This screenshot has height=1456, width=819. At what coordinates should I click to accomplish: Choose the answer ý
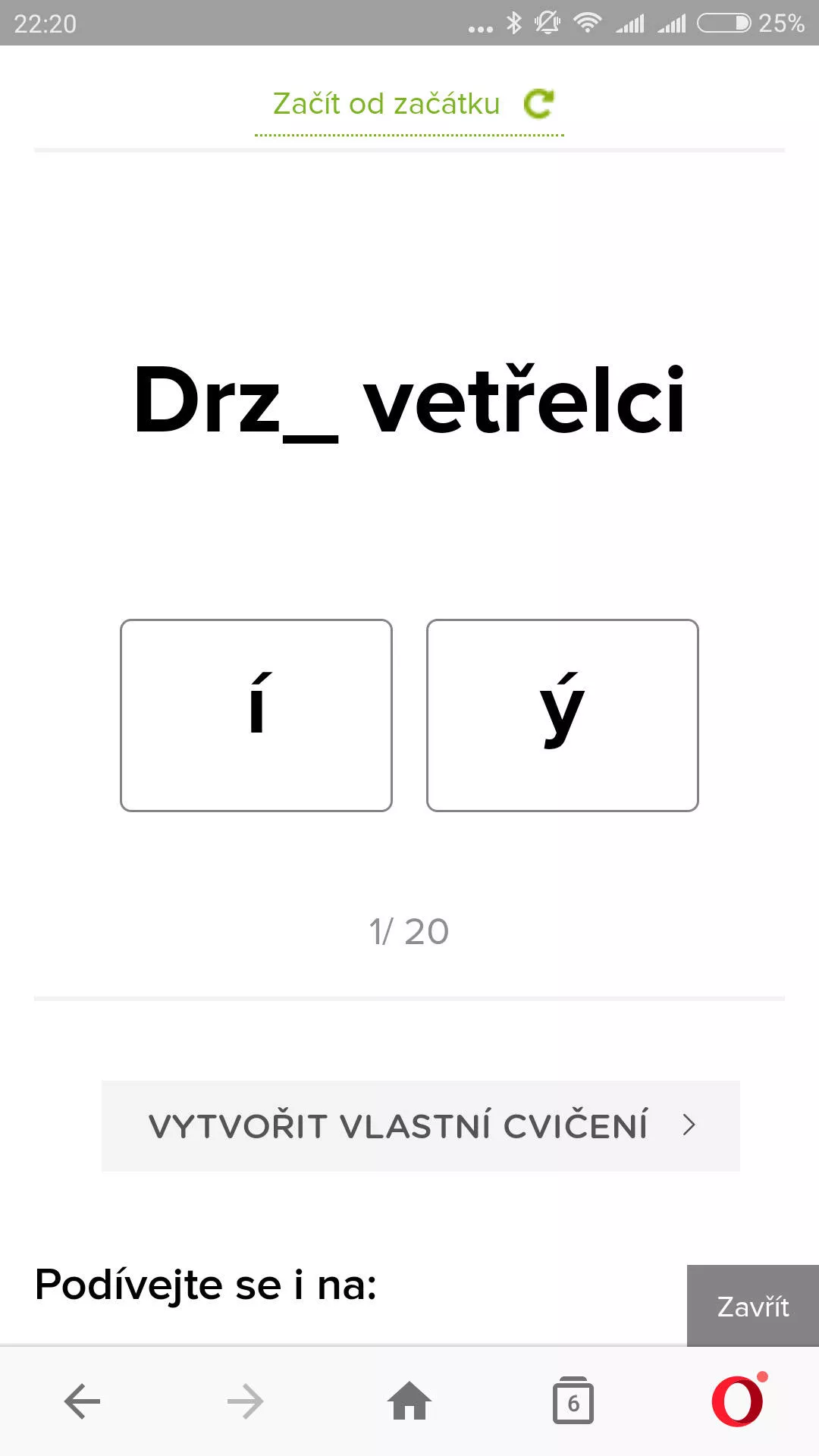563,715
